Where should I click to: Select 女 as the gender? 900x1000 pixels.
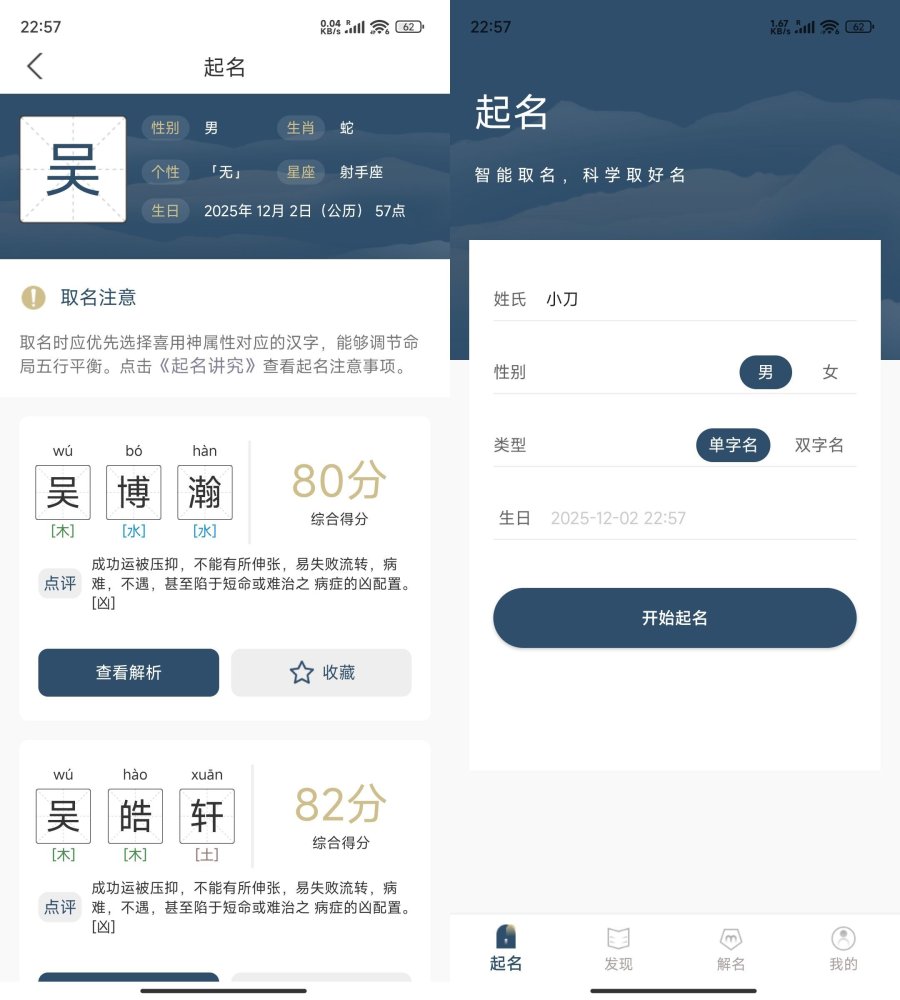tap(830, 372)
